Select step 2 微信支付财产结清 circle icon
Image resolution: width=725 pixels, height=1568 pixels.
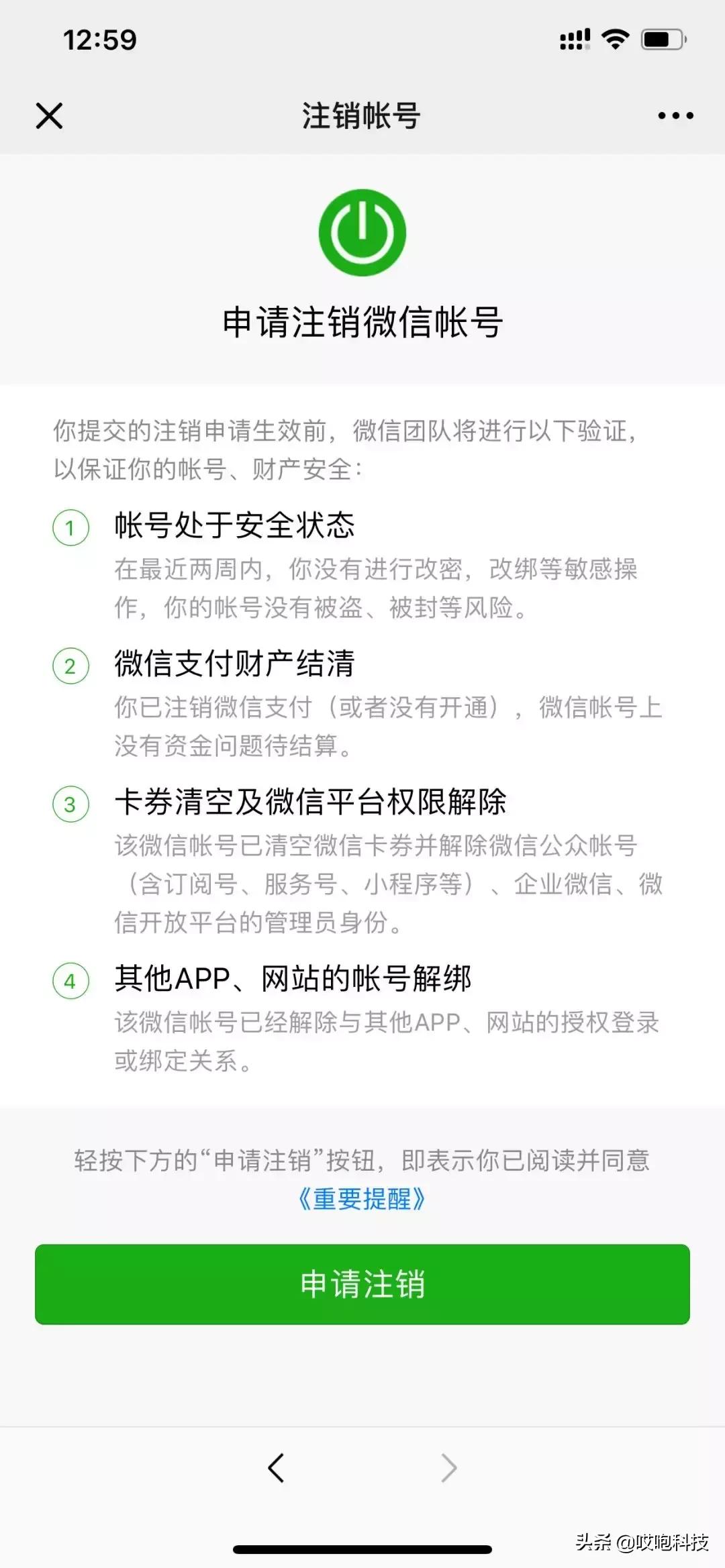pyautogui.click(x=70, y=666)
